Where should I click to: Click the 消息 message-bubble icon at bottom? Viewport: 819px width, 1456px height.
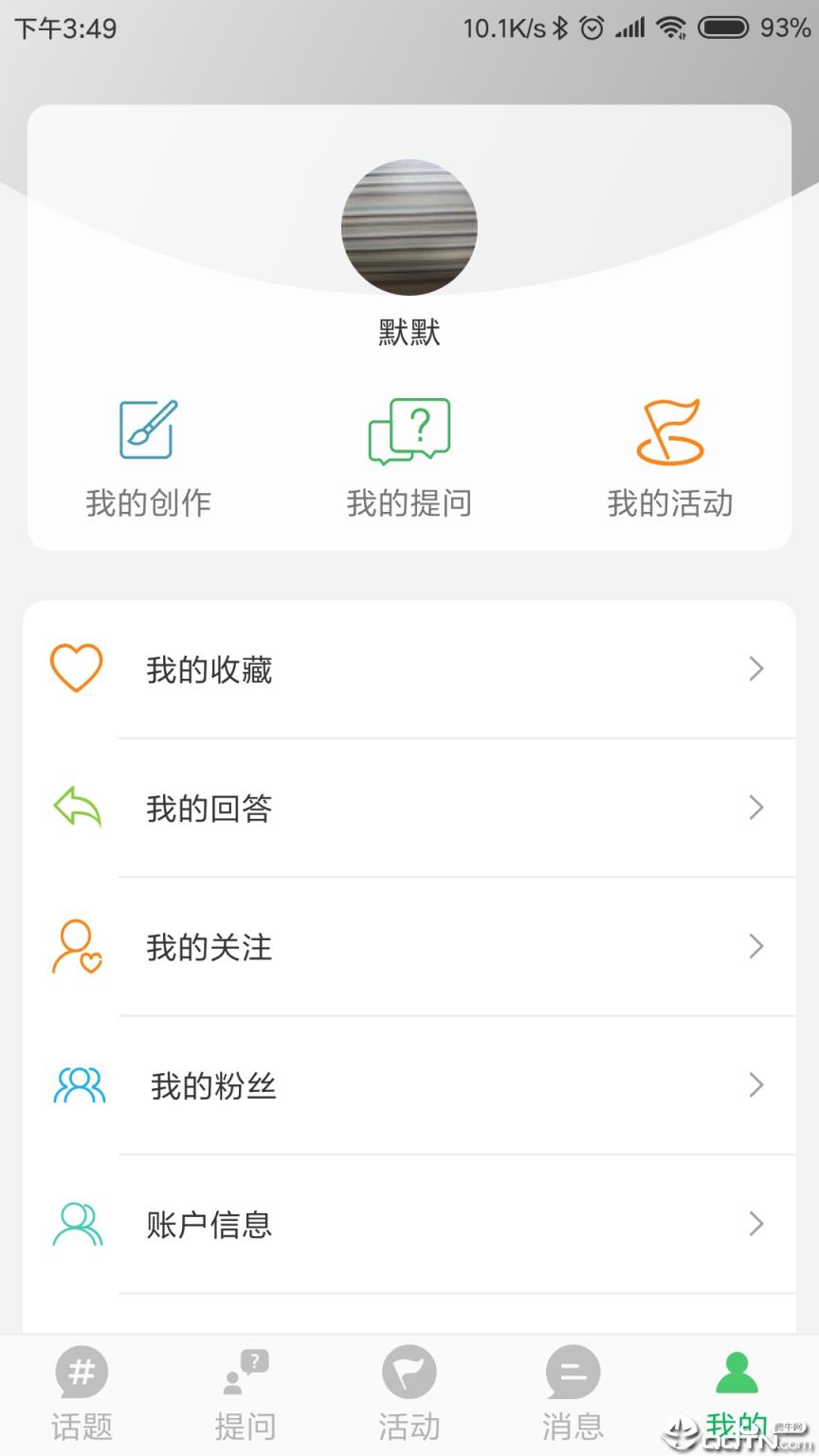click(x=573, y=1371)
